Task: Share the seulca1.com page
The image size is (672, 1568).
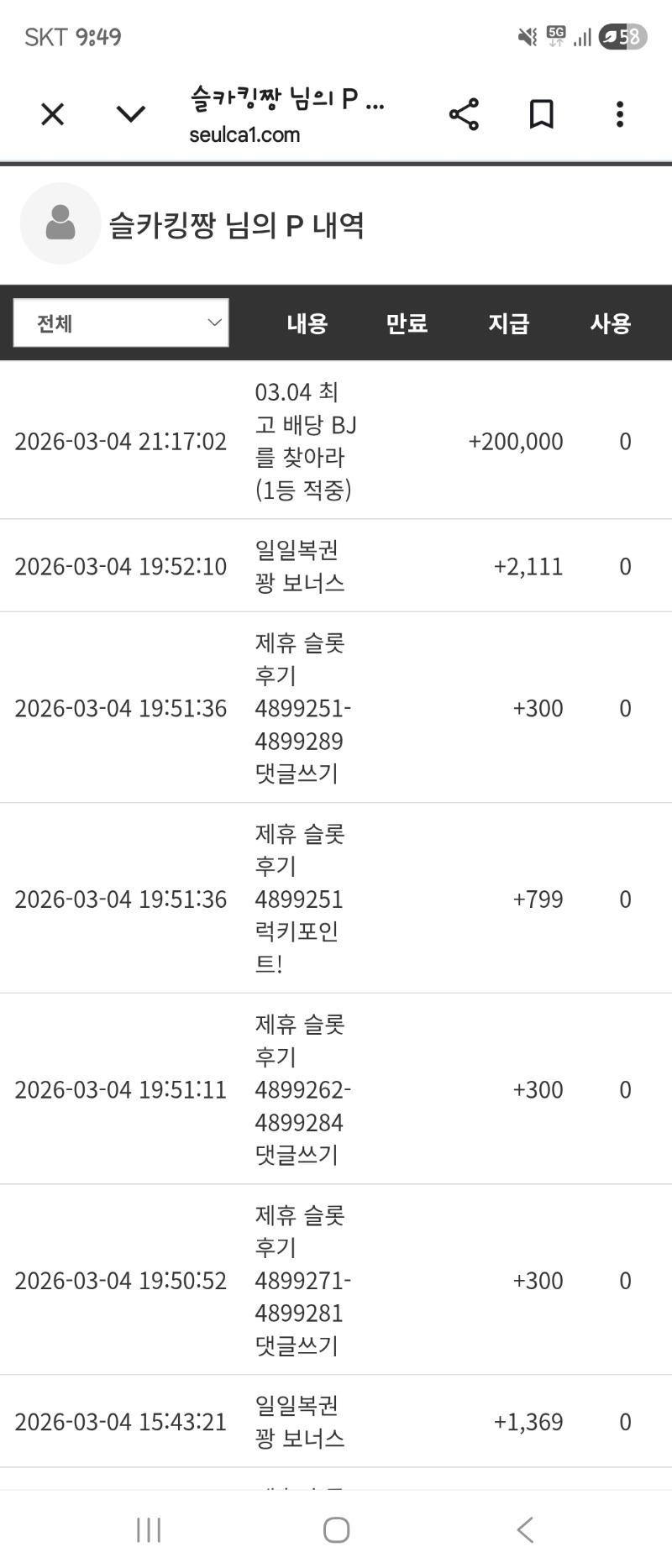Action: (x=464, y=114)
